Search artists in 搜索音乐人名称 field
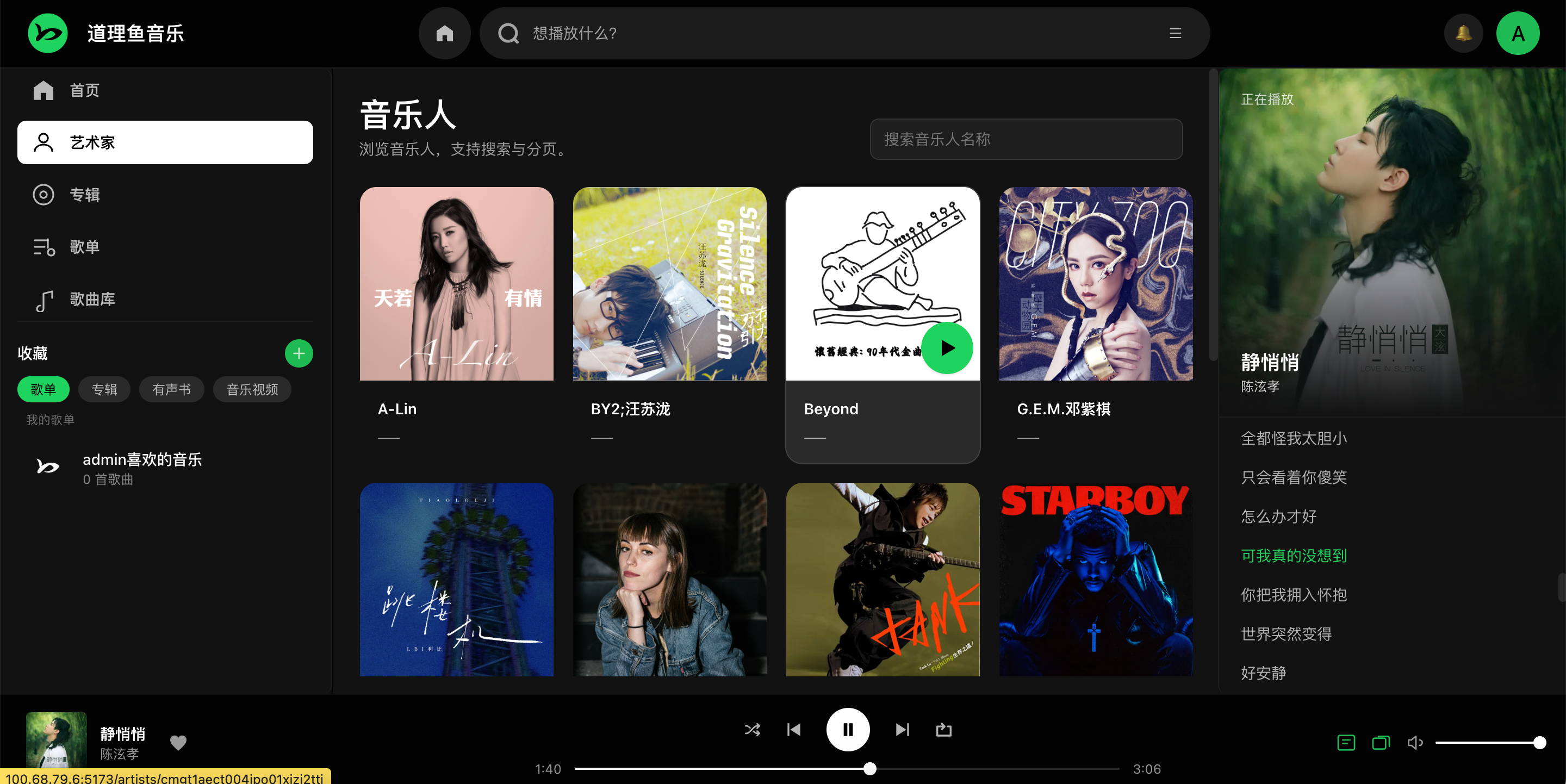This screenshot has height=784, width=1566. coord(1026,139)
